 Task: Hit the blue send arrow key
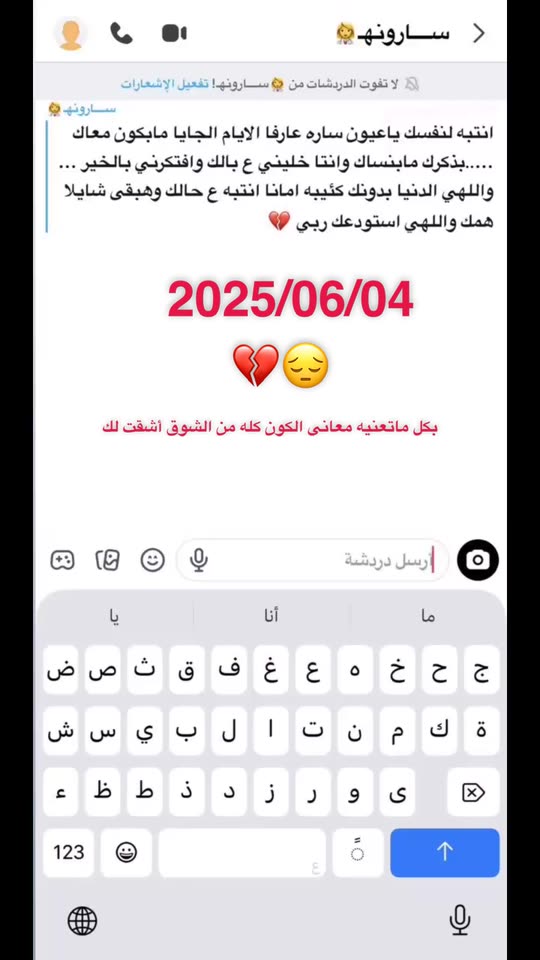pyautogui.click(x=444, y=852)
